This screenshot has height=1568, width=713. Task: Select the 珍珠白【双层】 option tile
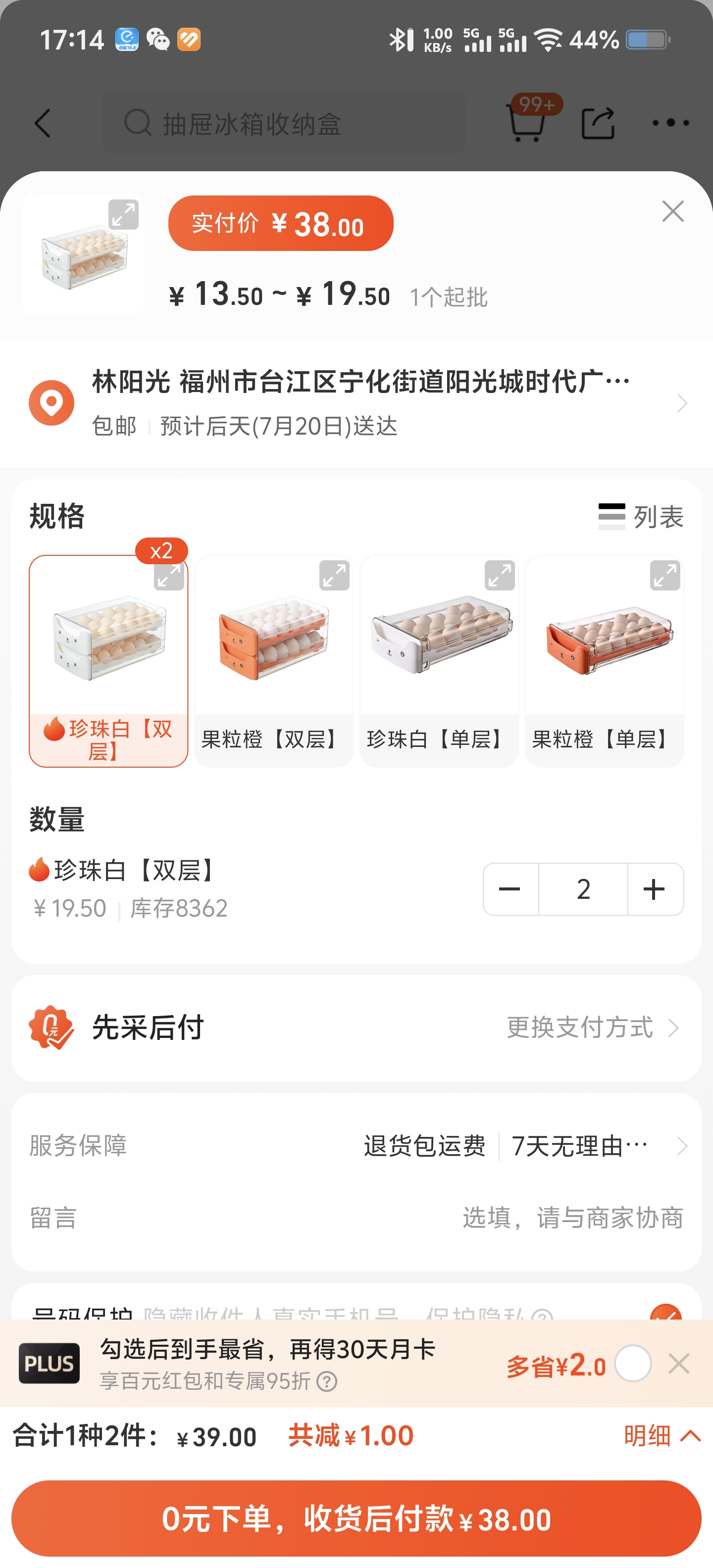[x=108, y=660]
